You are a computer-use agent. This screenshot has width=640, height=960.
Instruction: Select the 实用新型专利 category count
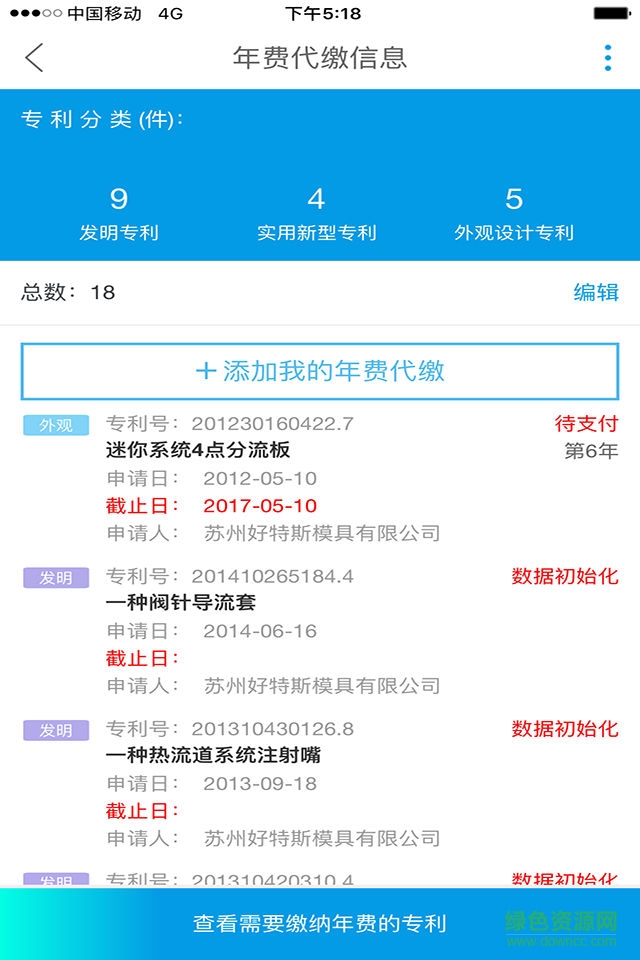tap(316, 214)
